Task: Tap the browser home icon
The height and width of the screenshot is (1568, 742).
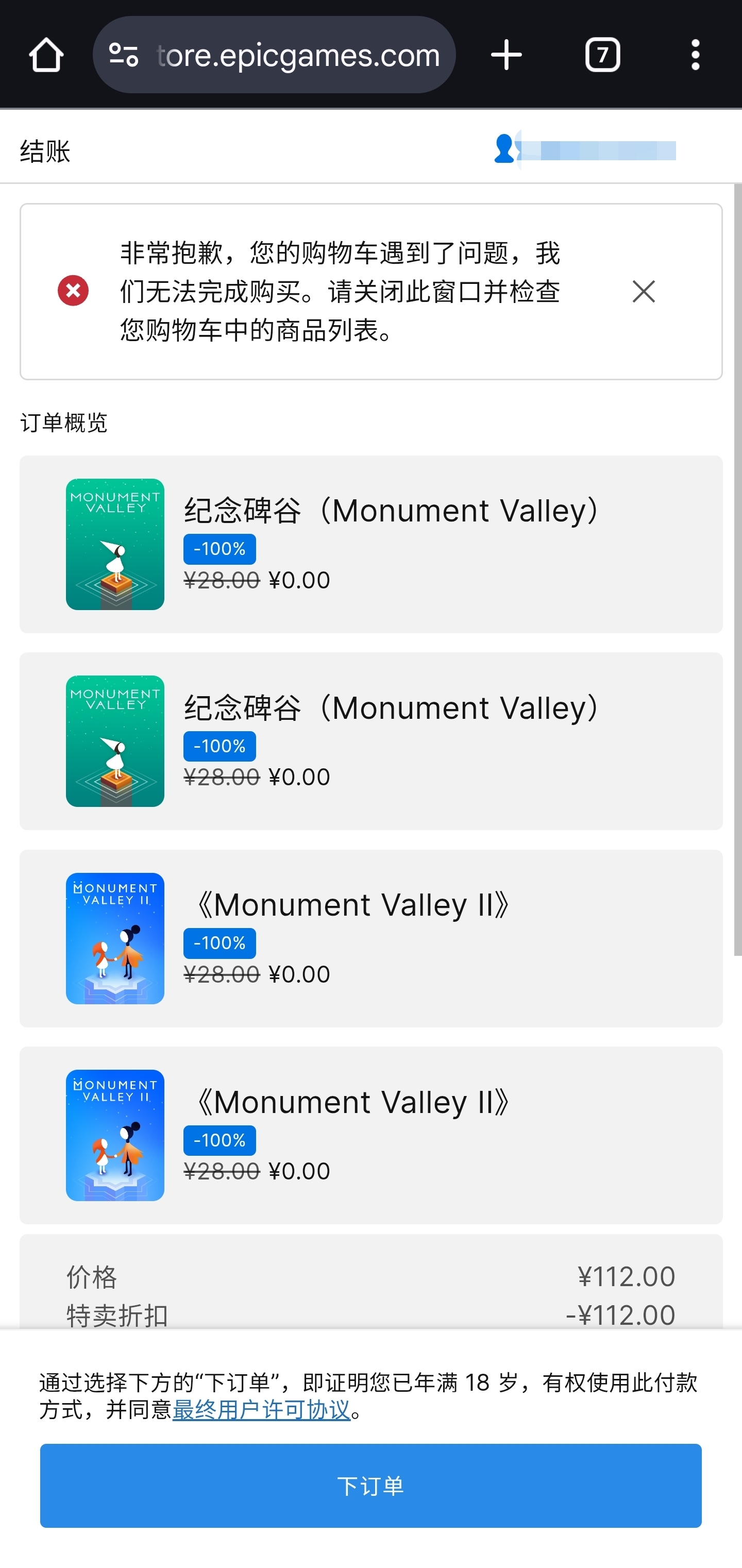Action: point(46,54)
